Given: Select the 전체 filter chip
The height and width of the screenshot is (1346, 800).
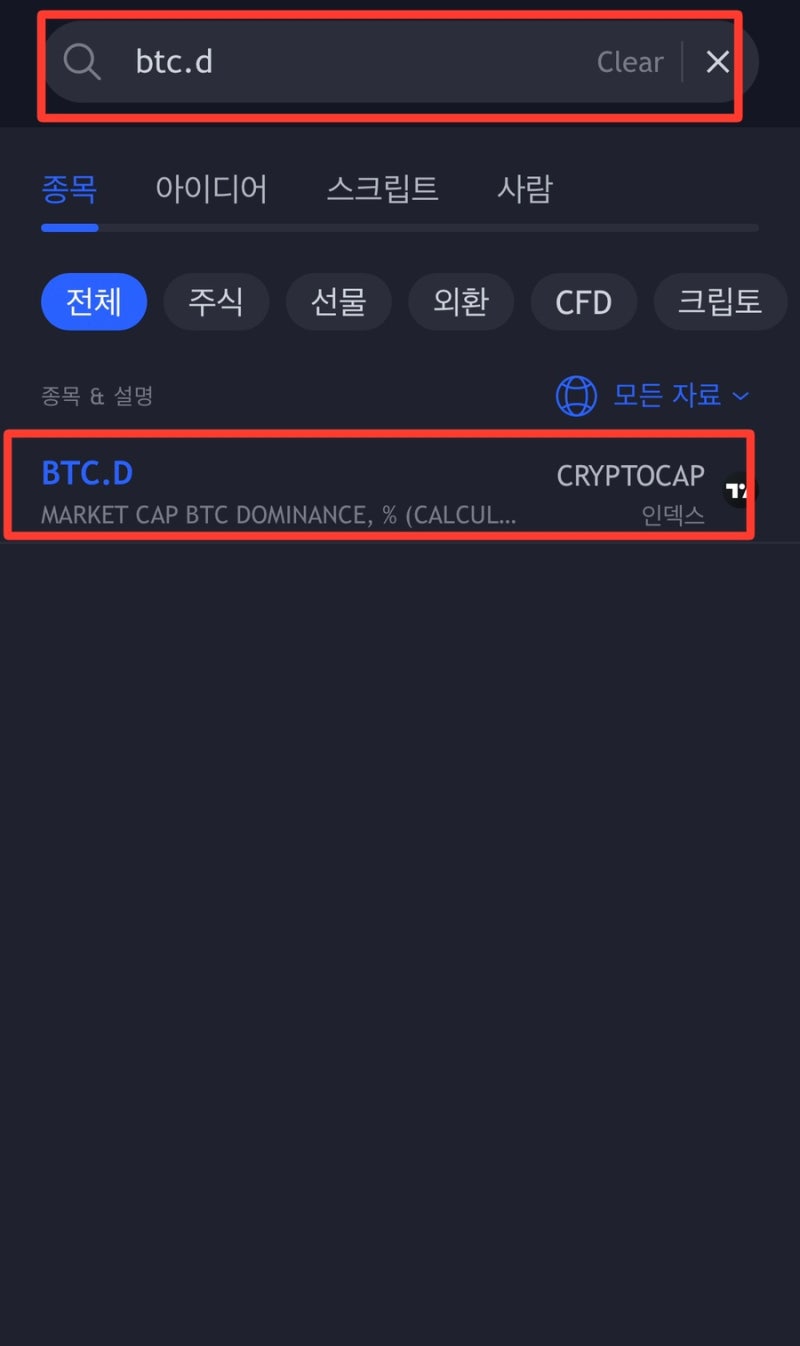Looking at the screenshot, I should coord(94,302).
